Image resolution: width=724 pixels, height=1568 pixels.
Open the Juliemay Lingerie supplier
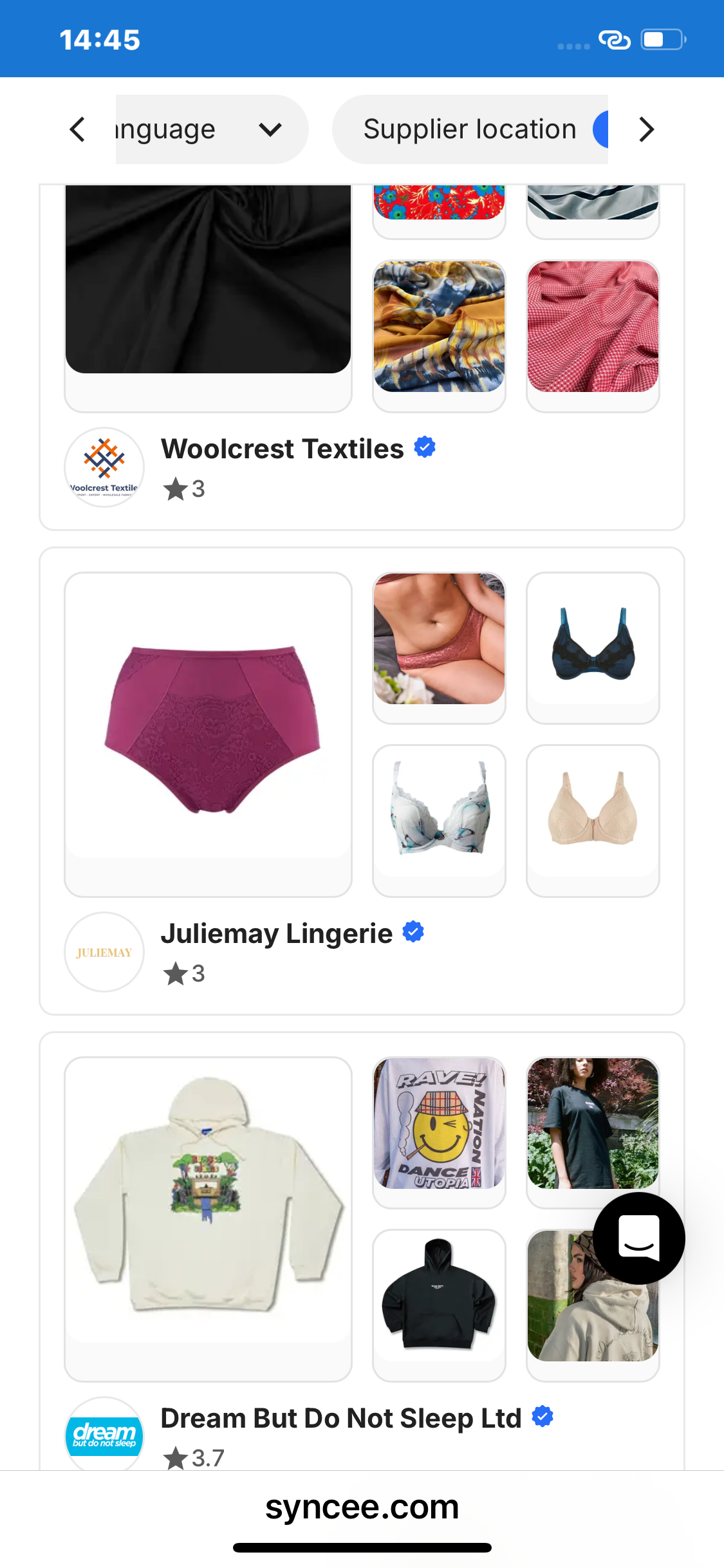(276, 934)
